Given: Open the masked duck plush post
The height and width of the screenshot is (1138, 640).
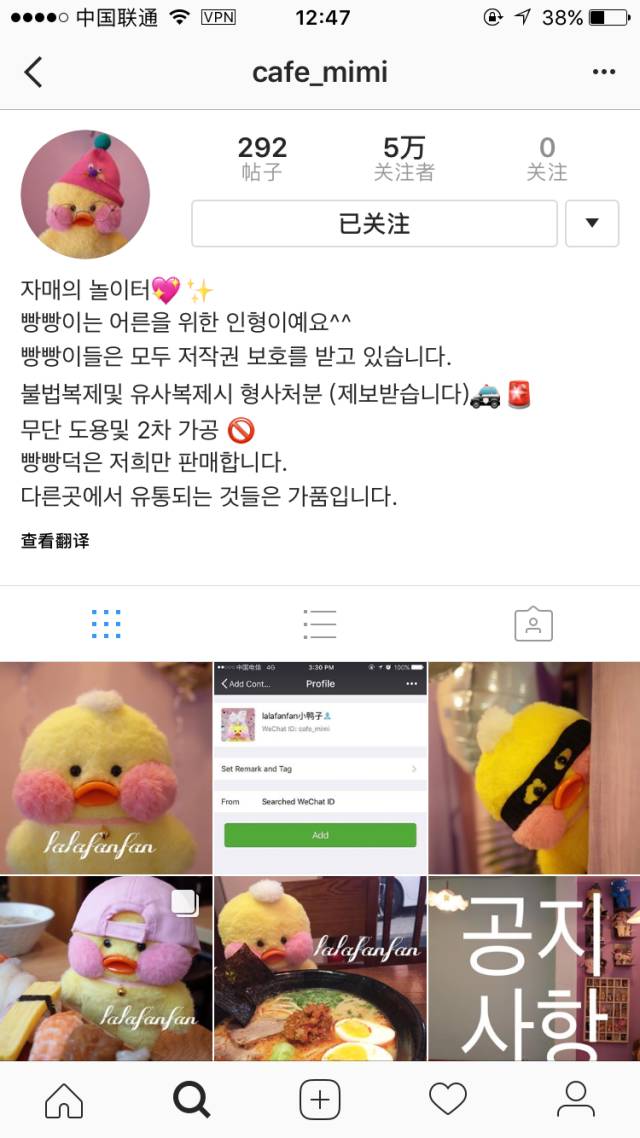Looking at the screenshot, I should coord(534,767).
